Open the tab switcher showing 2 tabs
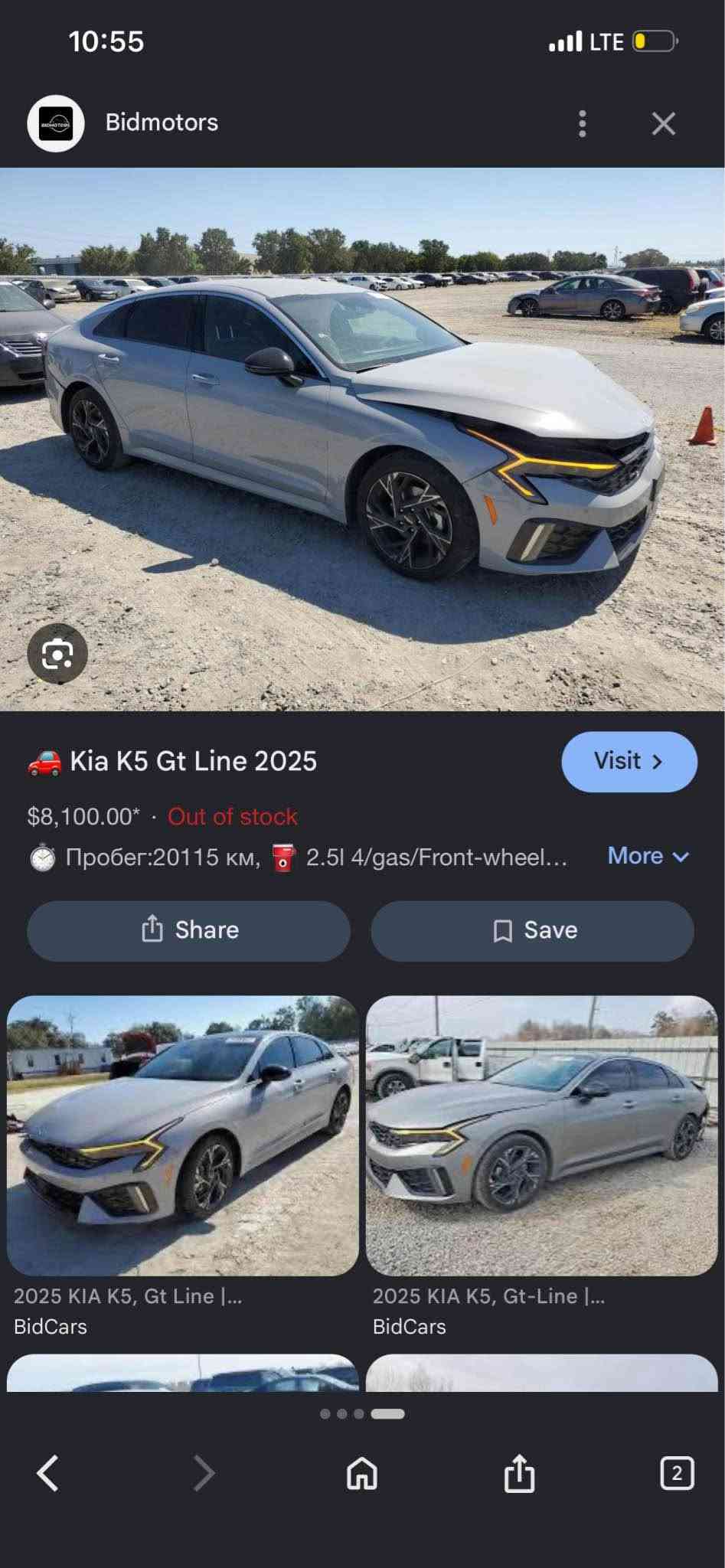 pyautogui.click(x=677, y=1473)
